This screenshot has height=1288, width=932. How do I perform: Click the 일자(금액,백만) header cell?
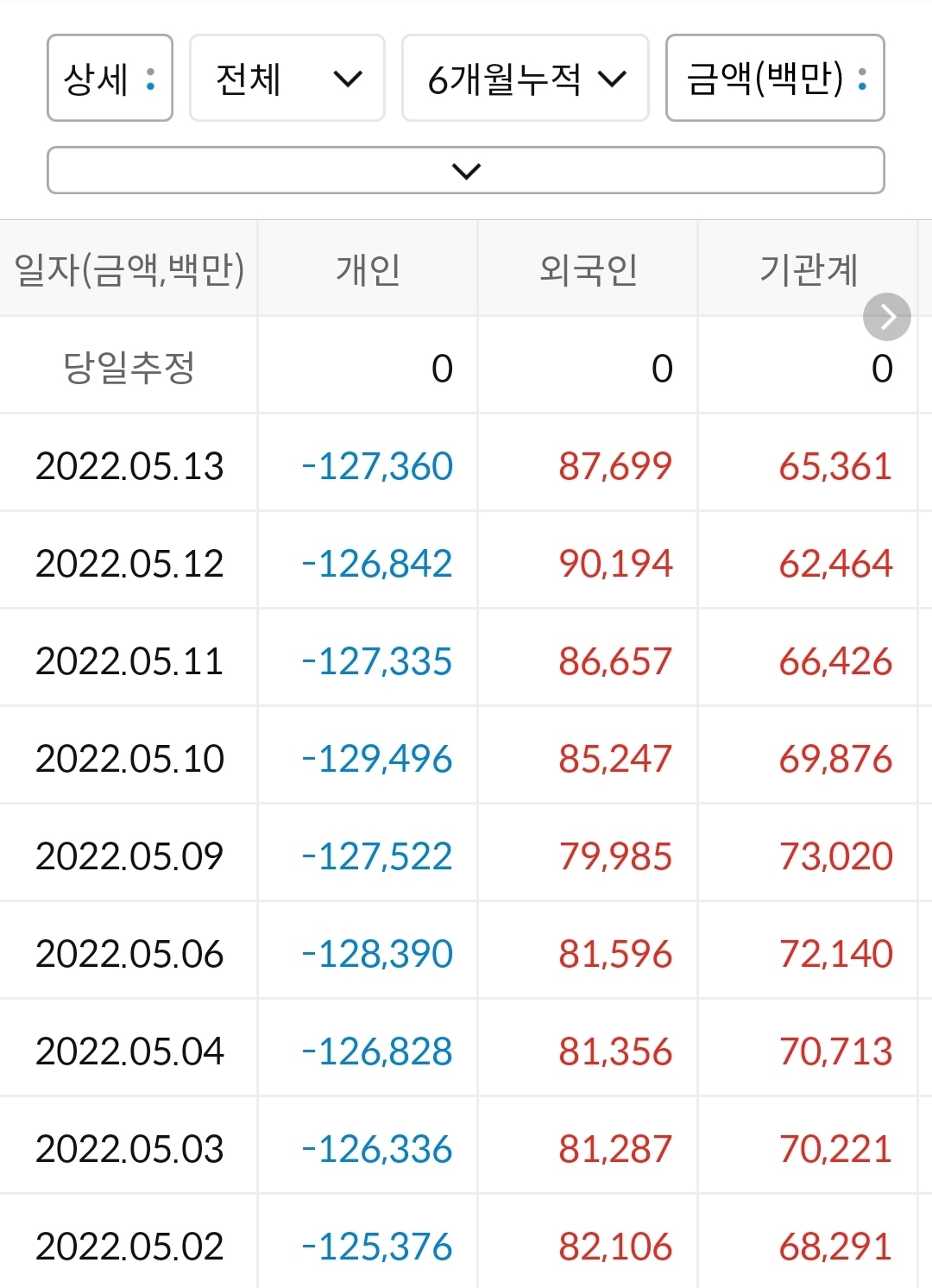128,268
